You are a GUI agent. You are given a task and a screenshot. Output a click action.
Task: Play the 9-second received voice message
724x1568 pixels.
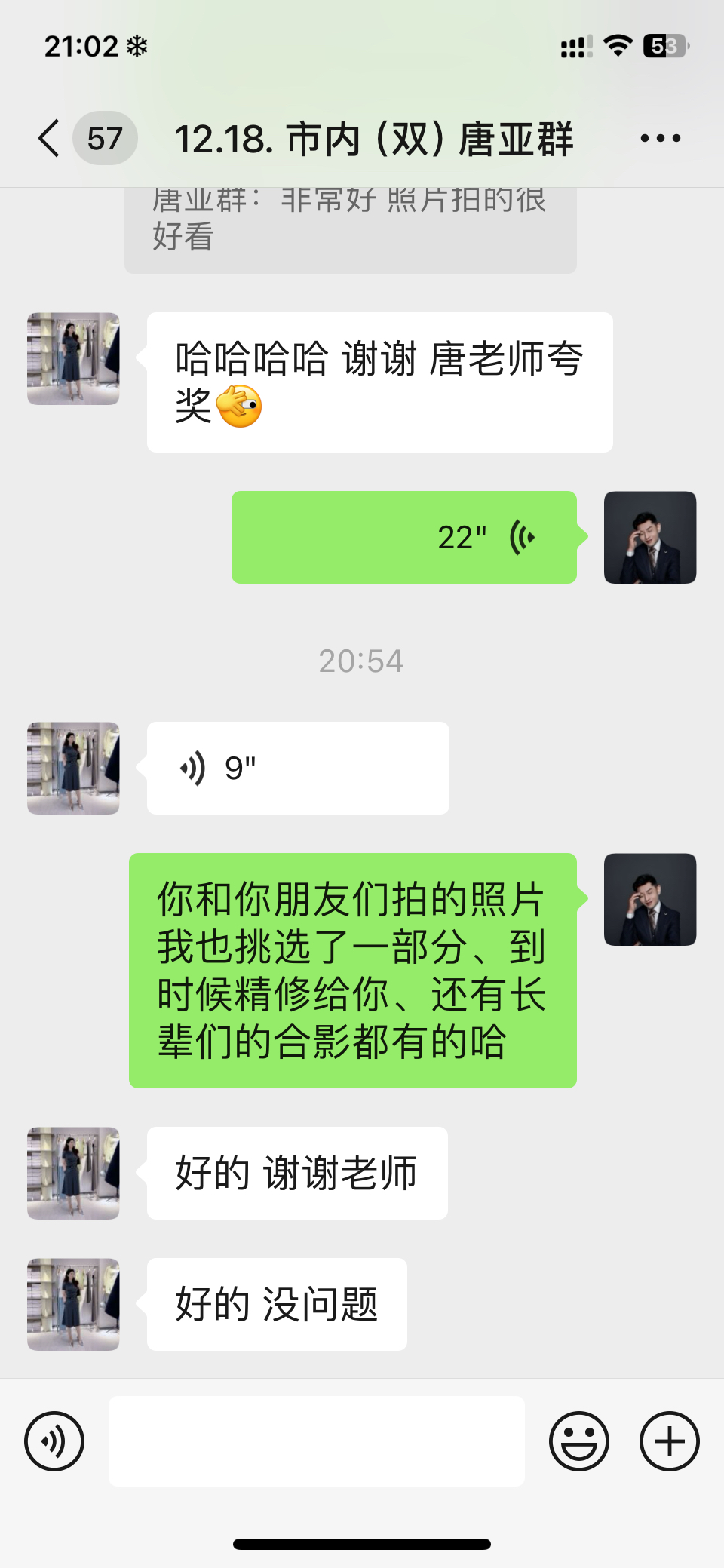click(298, 768)
